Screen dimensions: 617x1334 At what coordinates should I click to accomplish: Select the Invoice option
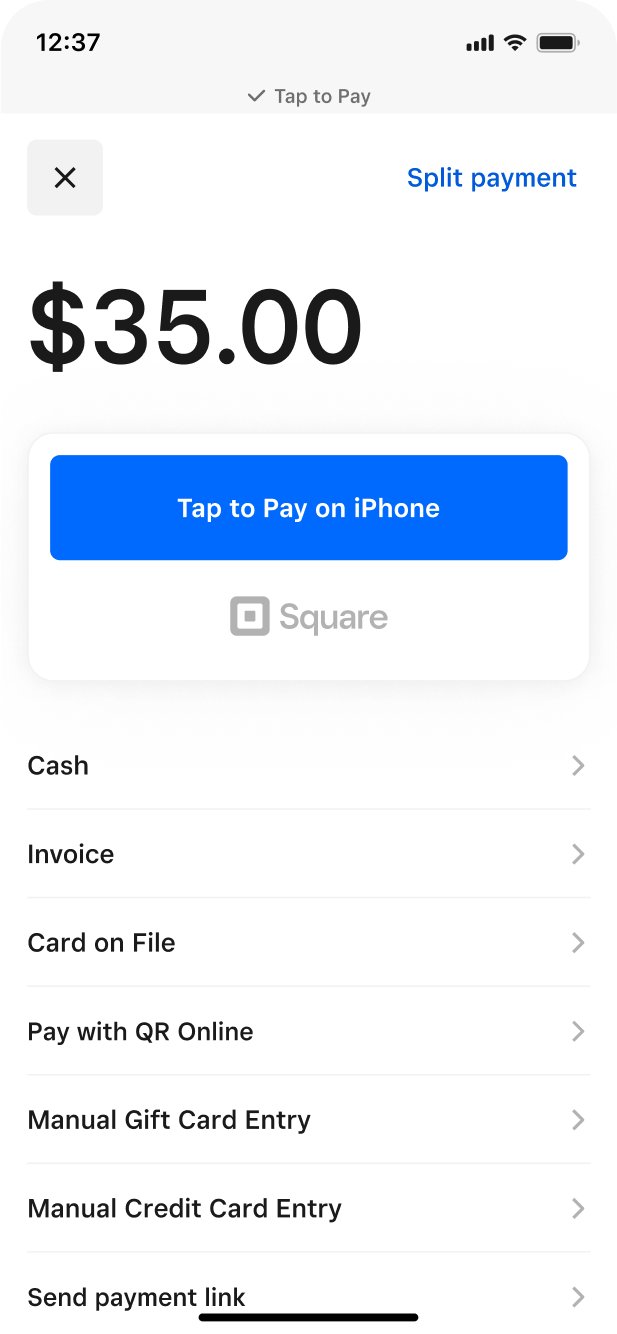308,854
